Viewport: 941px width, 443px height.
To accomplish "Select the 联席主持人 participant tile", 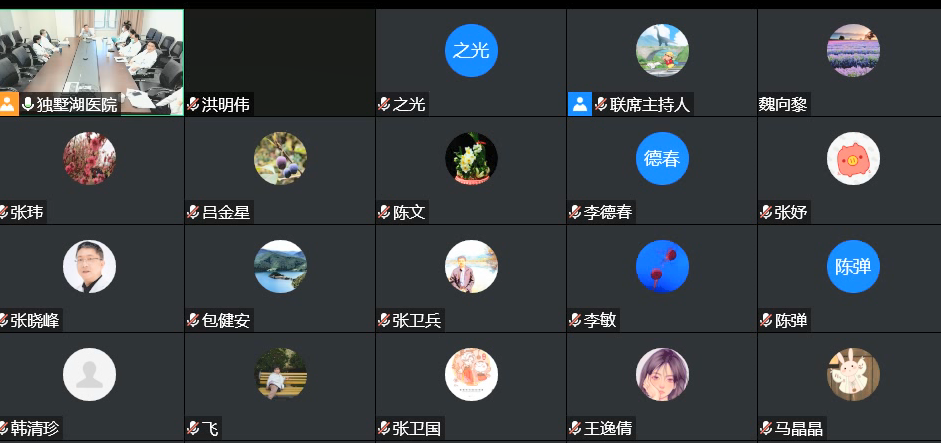I will [x=662, y=62].
